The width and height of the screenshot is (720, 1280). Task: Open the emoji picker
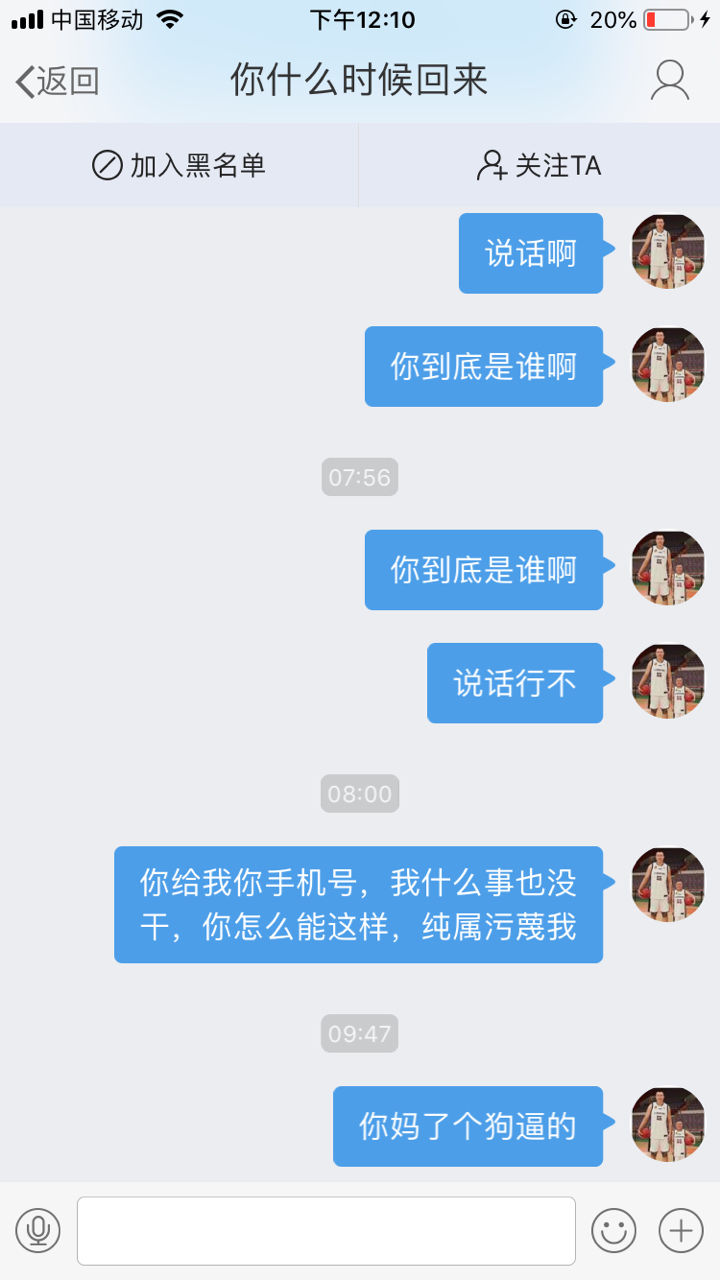coord(613,1230)
